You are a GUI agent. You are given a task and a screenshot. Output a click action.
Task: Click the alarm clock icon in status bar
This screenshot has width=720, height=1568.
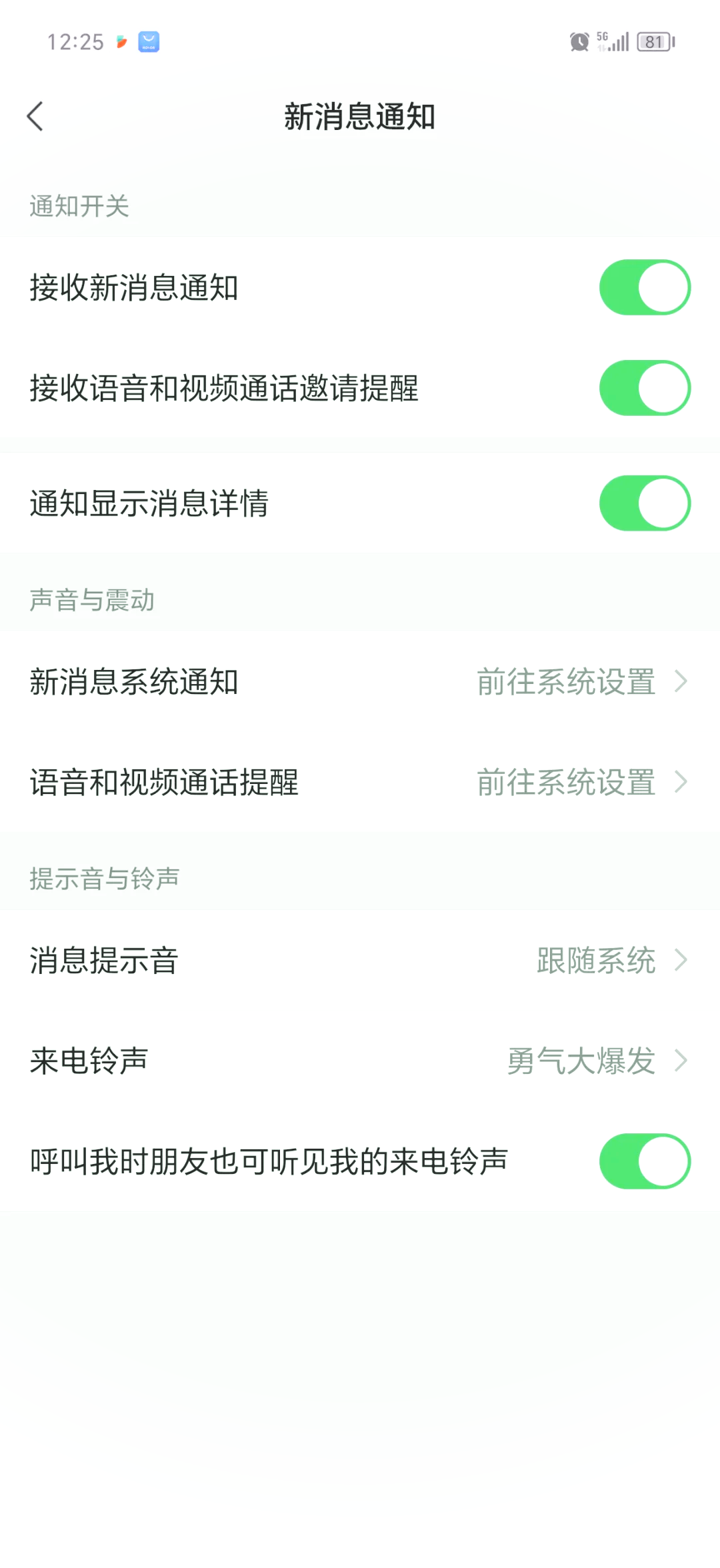pos(579,41)
